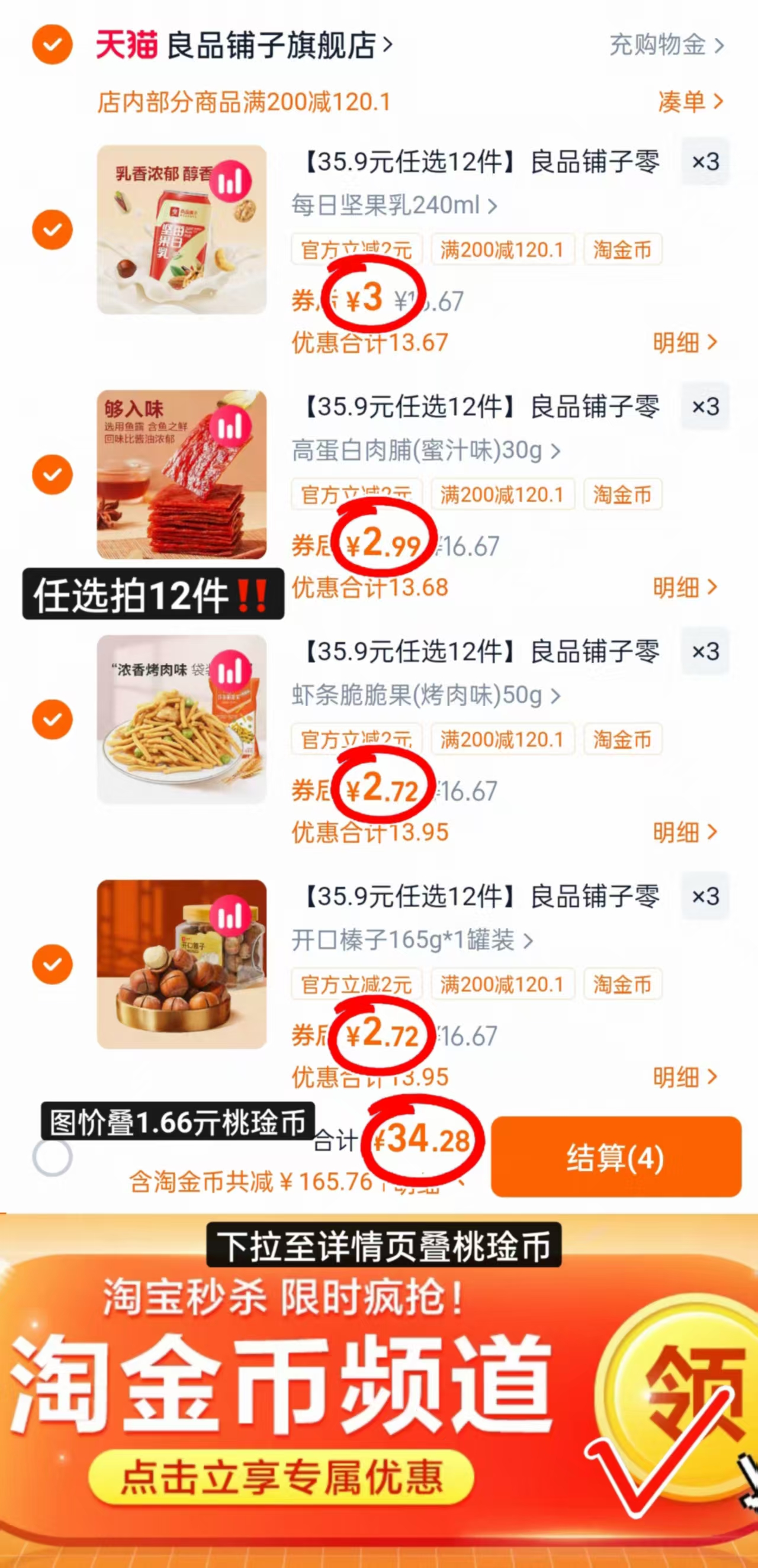The width and height of the screenshot is (758, 1568).
Task: Click the pink chart icon on nut milk image
Action: coord(232,181)
